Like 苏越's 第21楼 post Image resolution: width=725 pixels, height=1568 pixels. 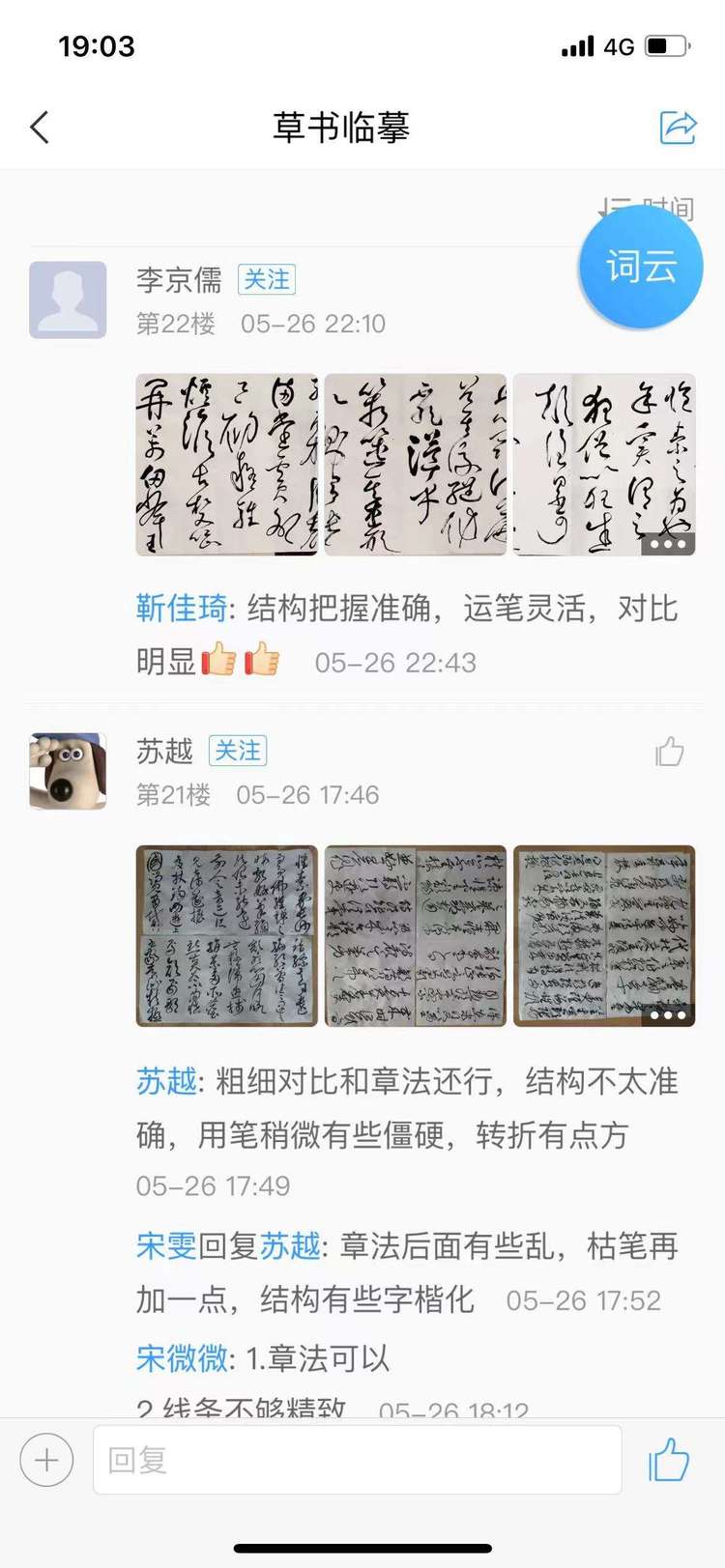click(x=669, y=752)
